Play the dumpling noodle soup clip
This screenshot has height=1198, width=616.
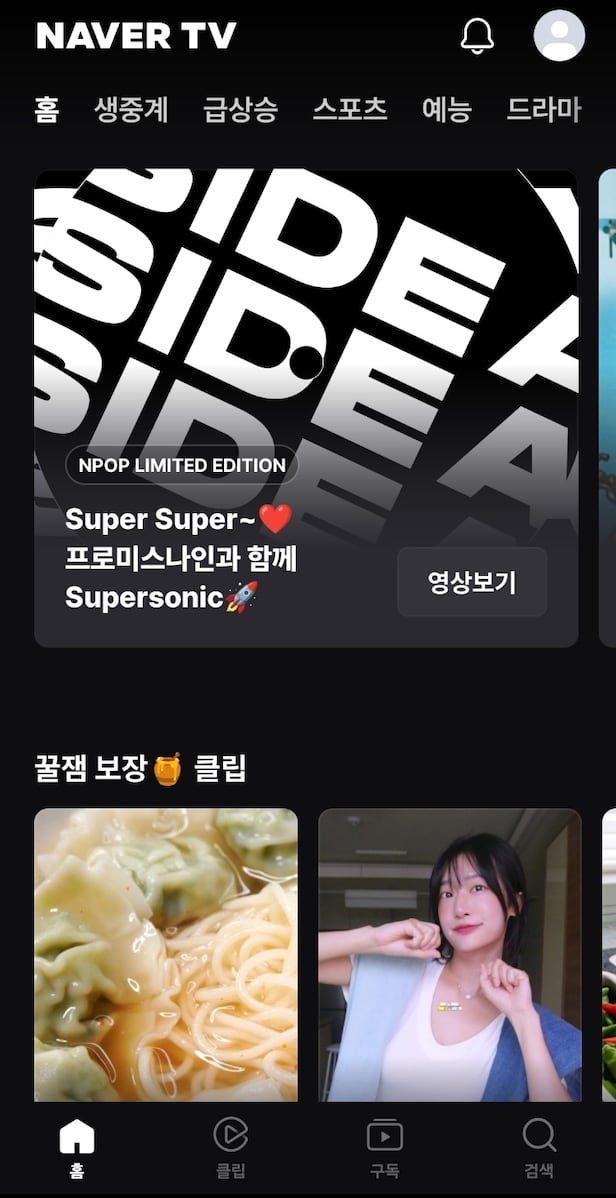[x=166, y=955]
